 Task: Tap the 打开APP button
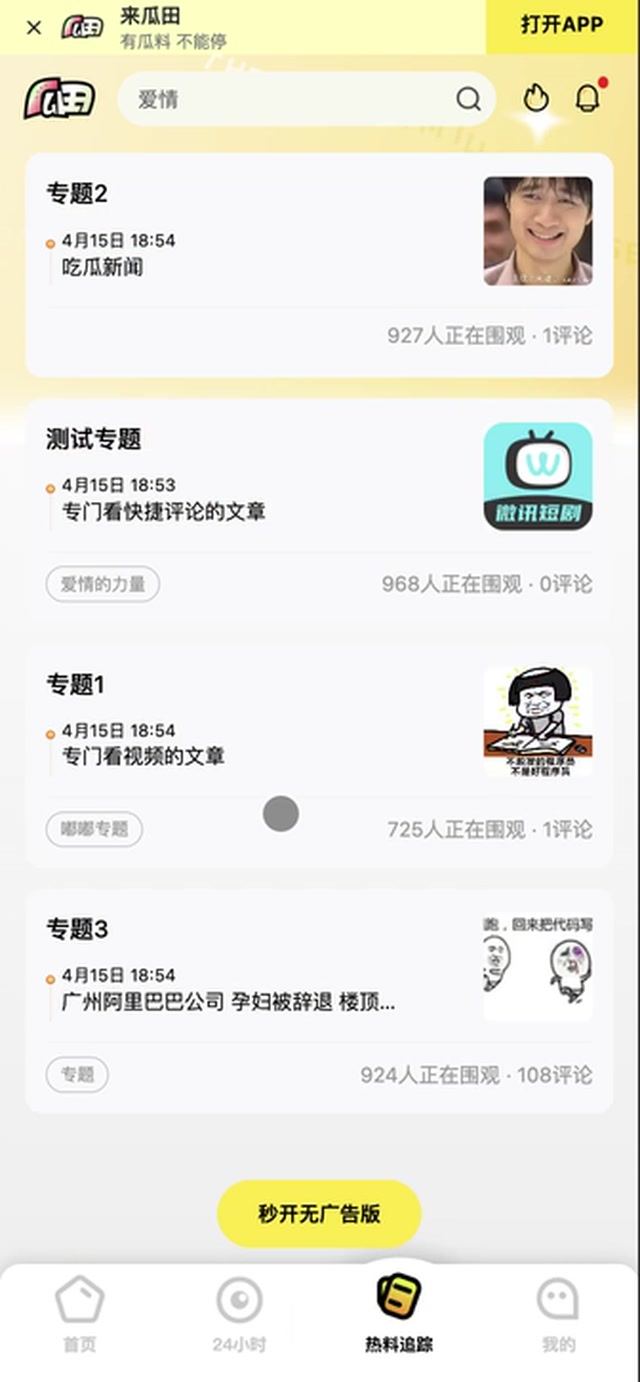(562, 26)
